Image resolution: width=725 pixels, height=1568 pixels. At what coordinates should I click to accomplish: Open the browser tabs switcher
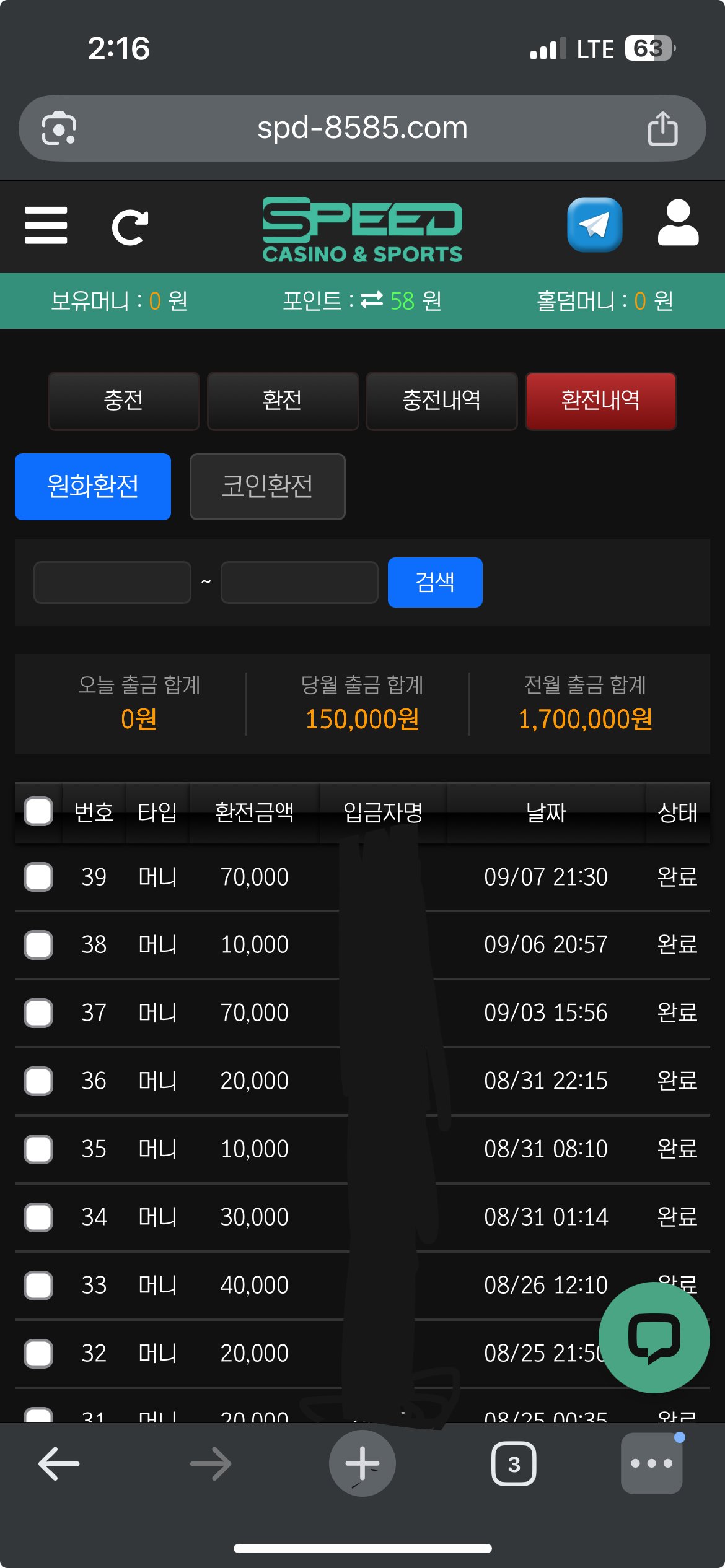(514, 1464)
